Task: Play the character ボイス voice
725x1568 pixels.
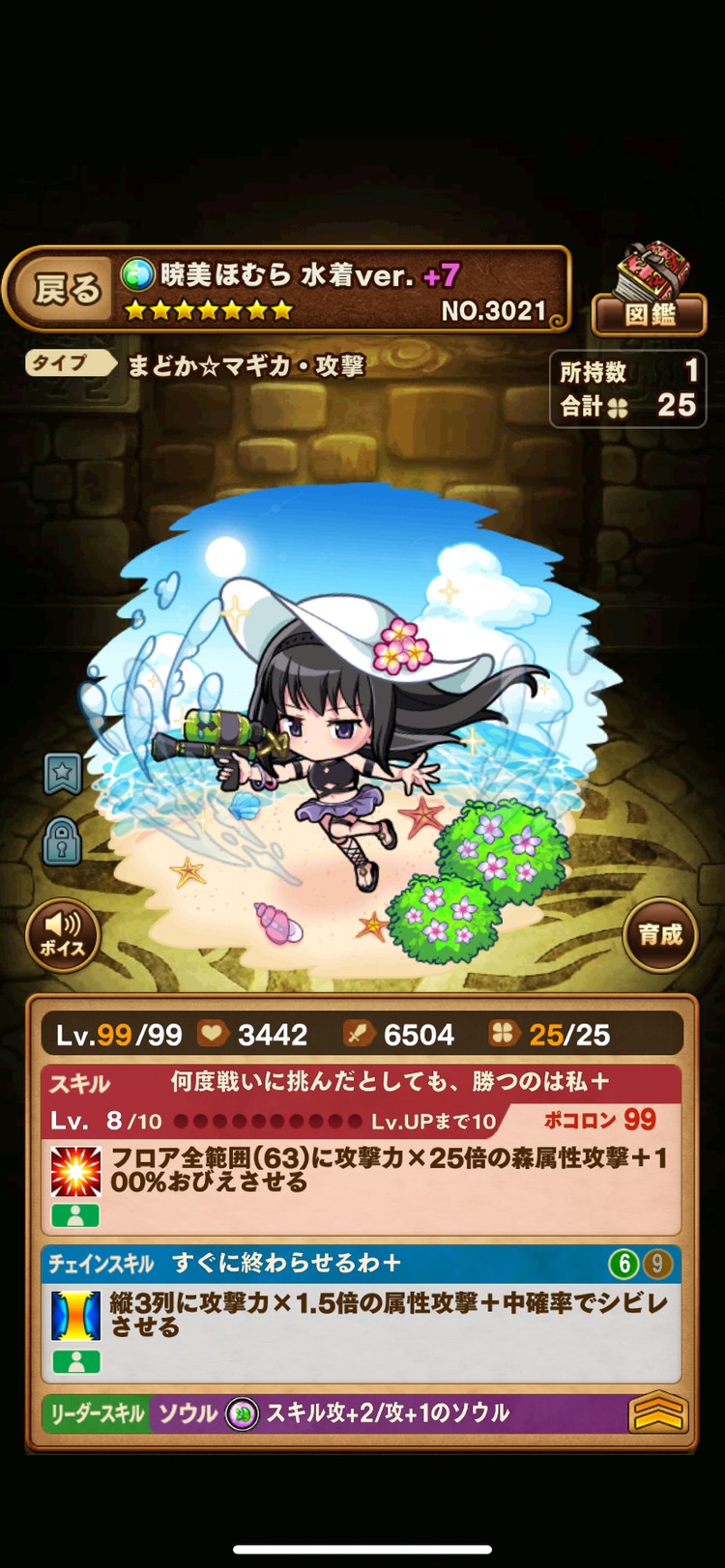Action: [63, 934]
